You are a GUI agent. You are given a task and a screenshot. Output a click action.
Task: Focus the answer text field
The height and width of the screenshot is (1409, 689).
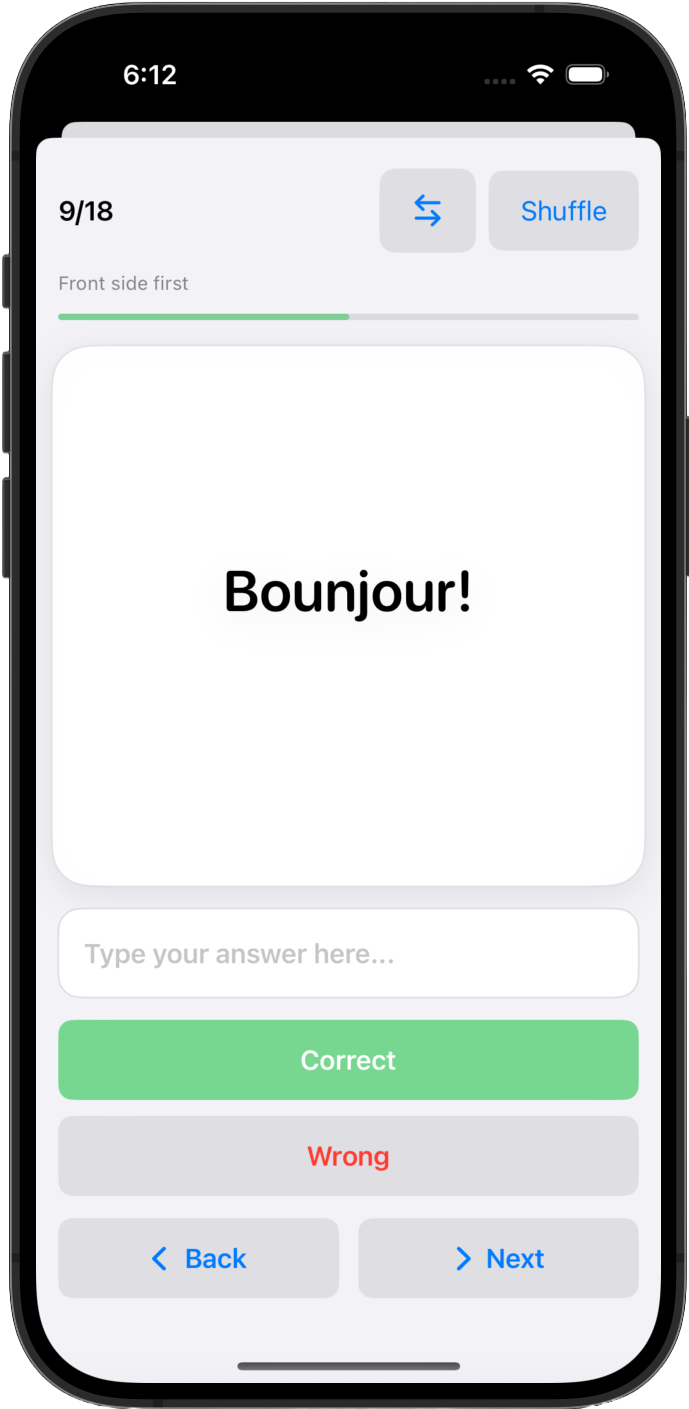pos(348,953)
